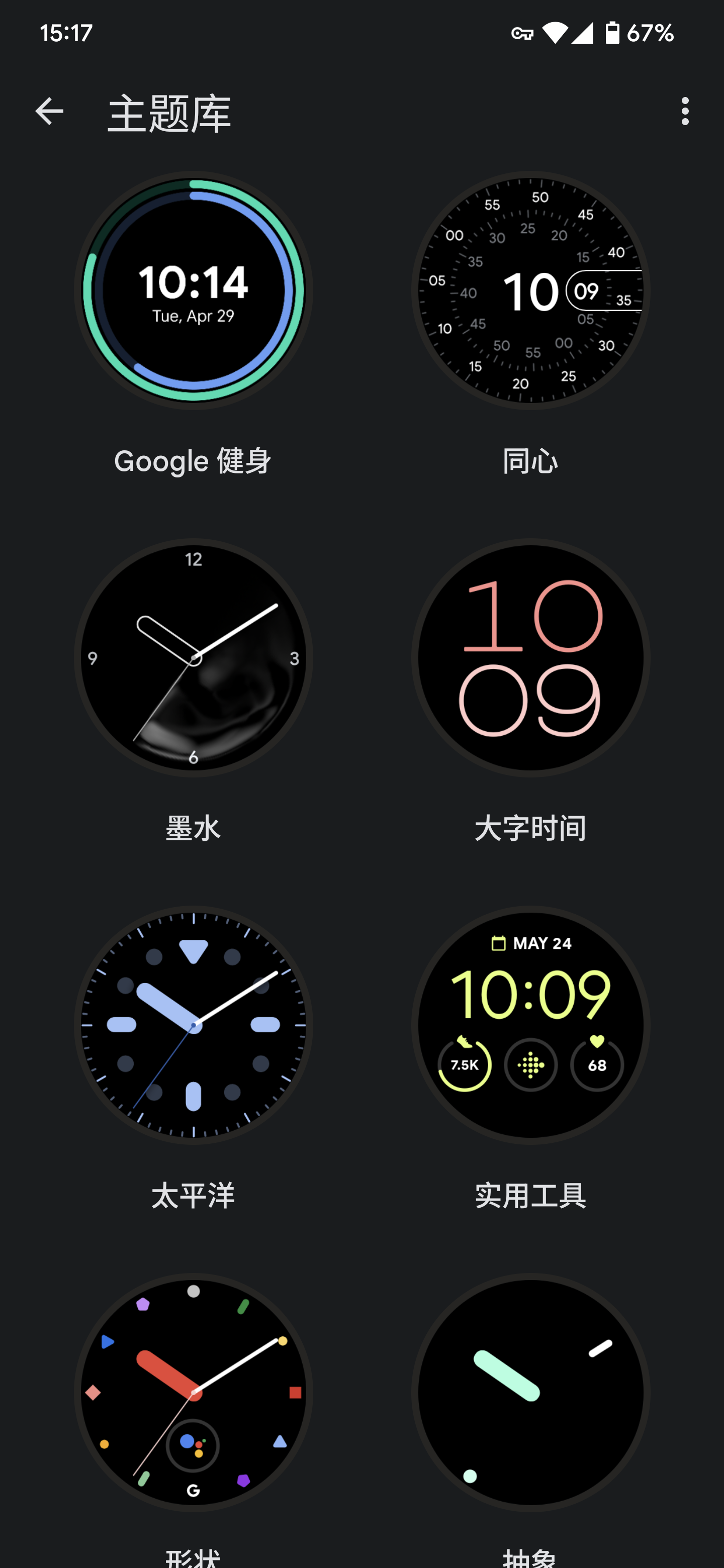Image resolution: width=724 pixels, height=1568 pixels.
Task: Open the 墨水 watch face
Action: tap(193, 658)
